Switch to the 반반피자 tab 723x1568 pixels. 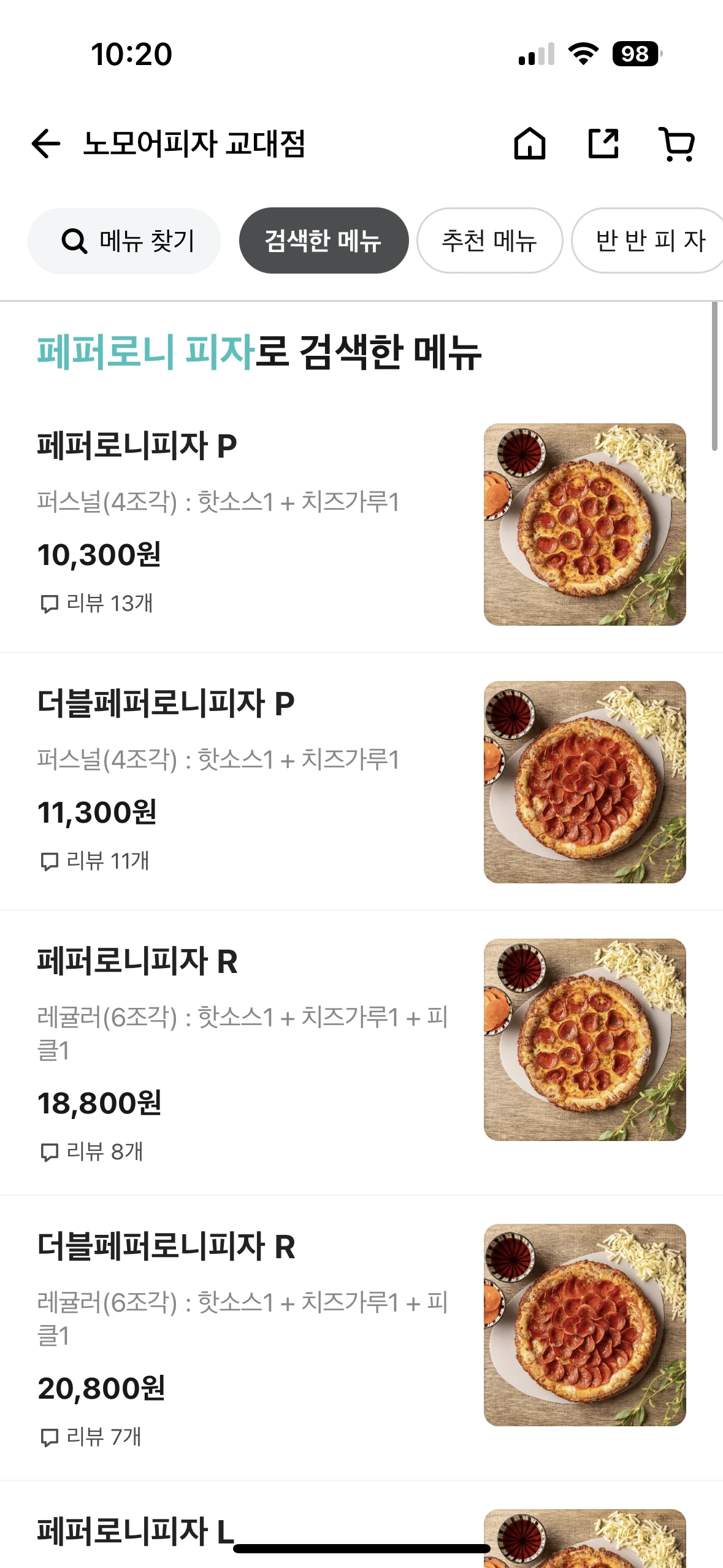[649, 241]
